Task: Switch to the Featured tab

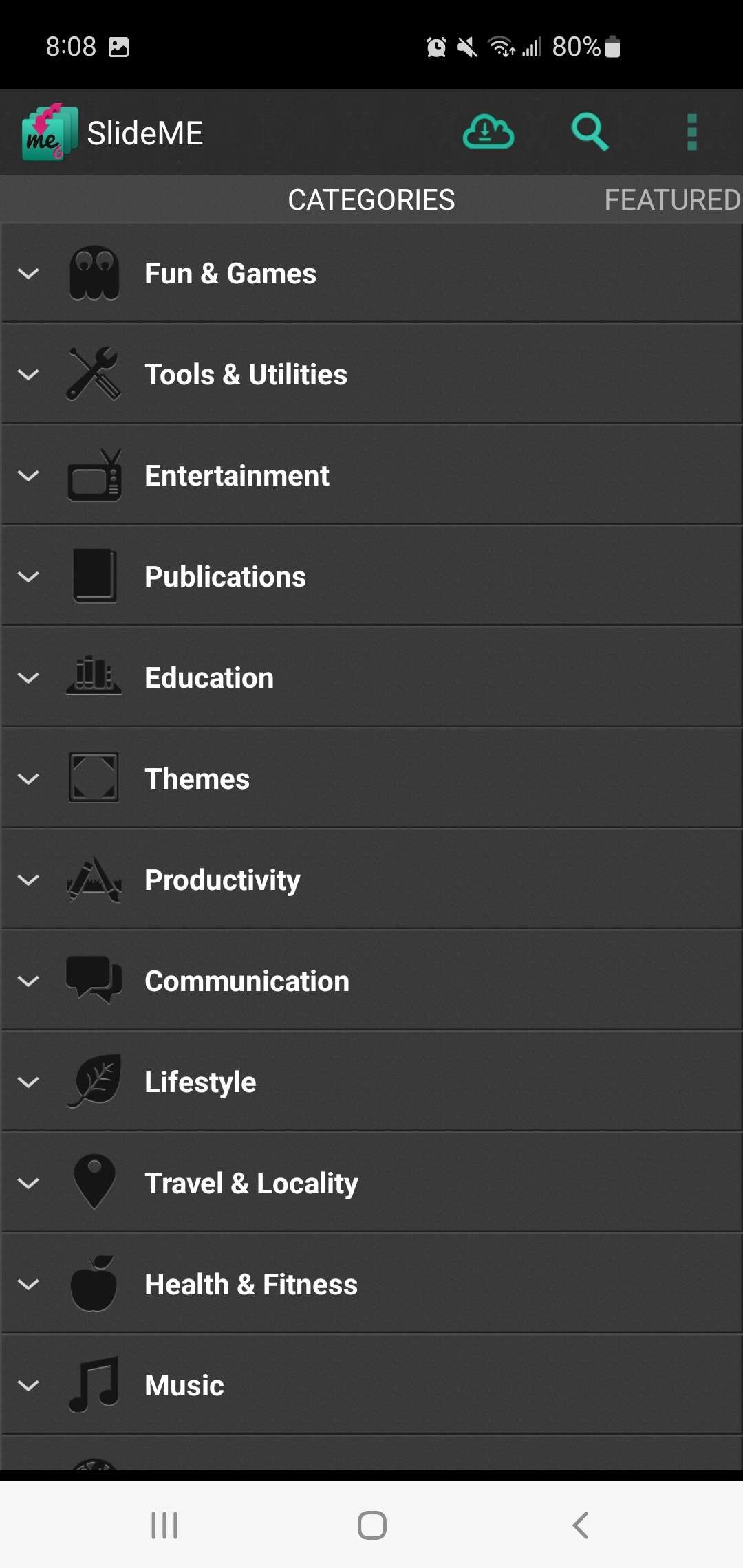Action: pos(672,199)
